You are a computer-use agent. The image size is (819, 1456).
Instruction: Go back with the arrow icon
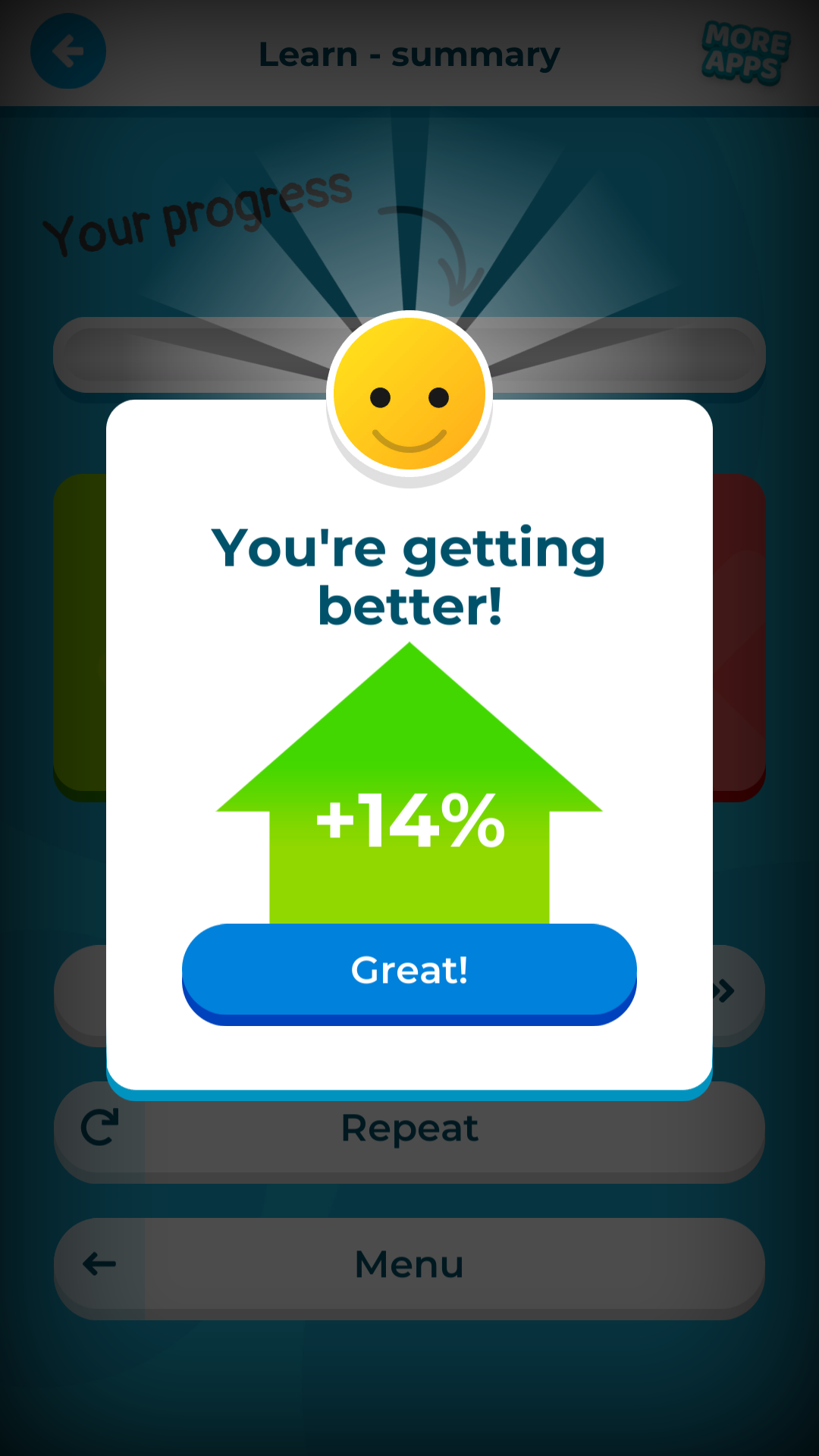(x=68, y=52)
